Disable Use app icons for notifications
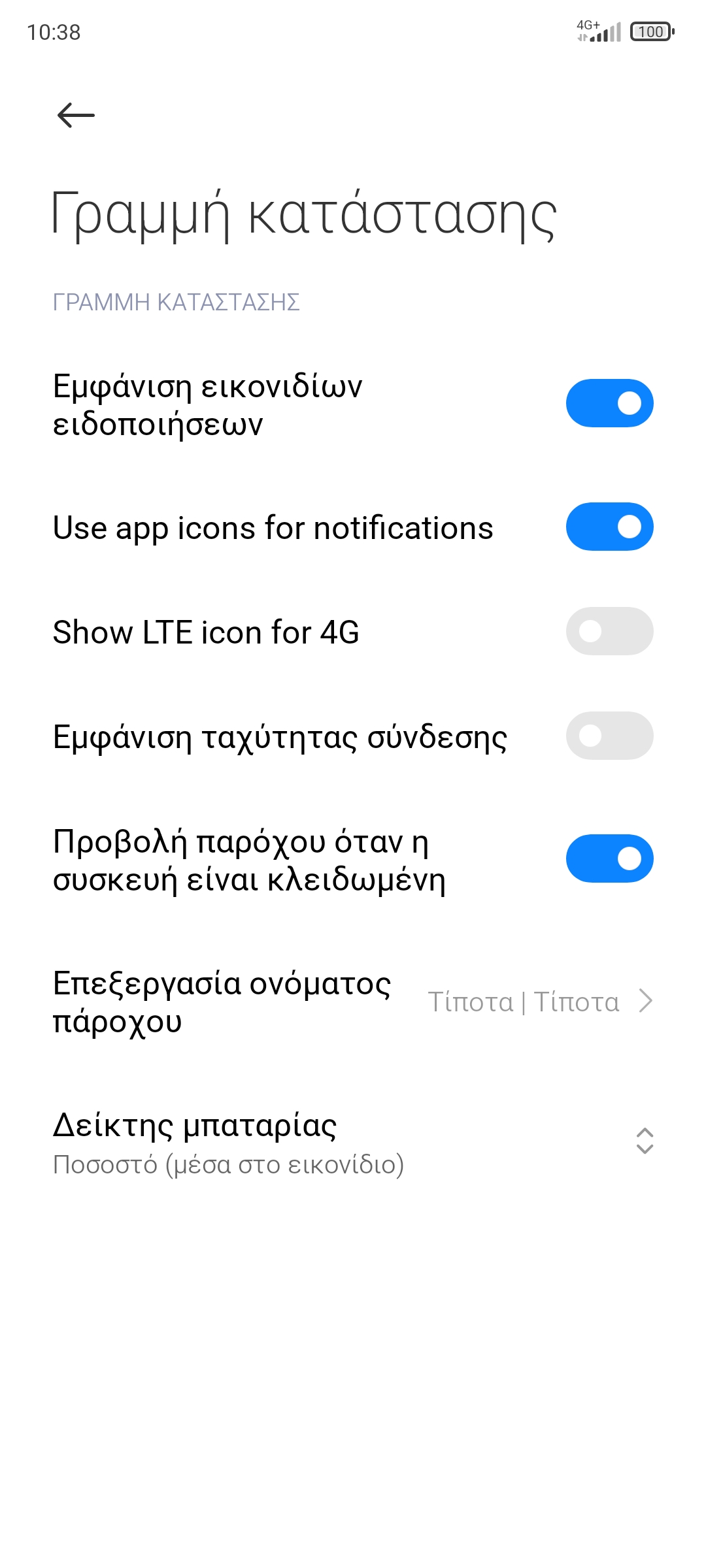The height and width of the screenshot is (1568, 706). point(609,527)
